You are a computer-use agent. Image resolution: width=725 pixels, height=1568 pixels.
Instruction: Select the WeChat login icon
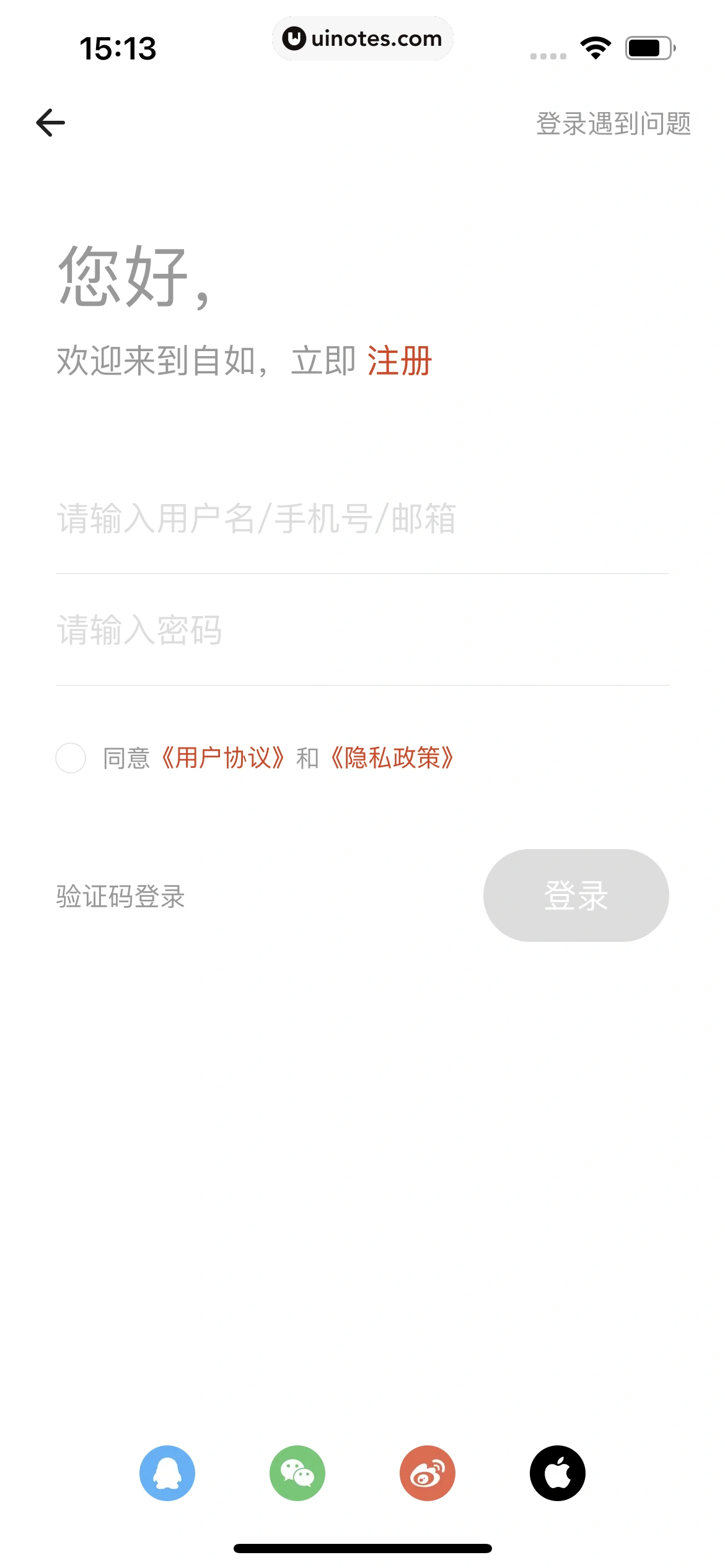(297, 1473)
